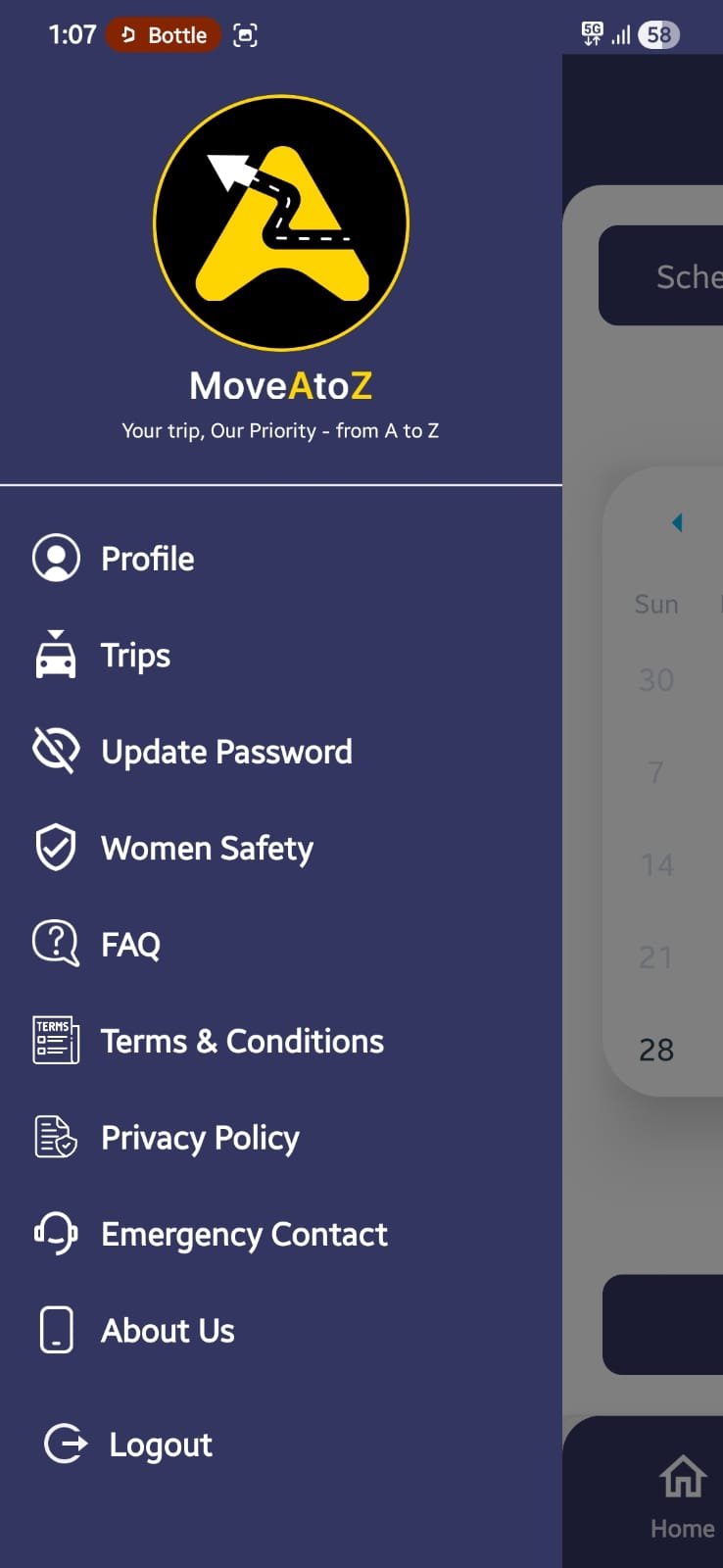The height and width of the screenshot is (1568, 723).
Task: Open Terms & Conditions
Action: (x=241, y=1041)
